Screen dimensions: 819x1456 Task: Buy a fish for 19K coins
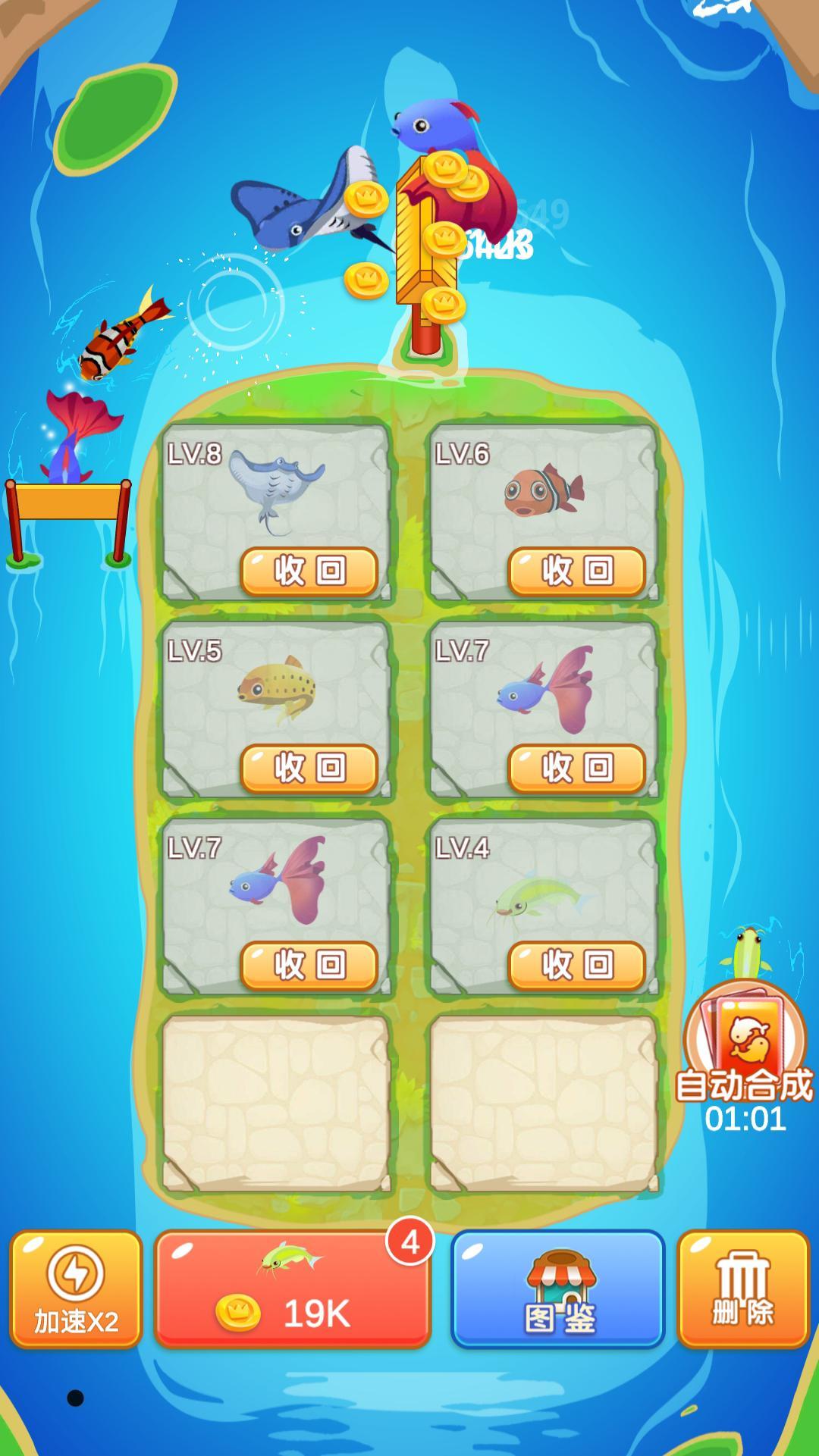point(293,1289)
